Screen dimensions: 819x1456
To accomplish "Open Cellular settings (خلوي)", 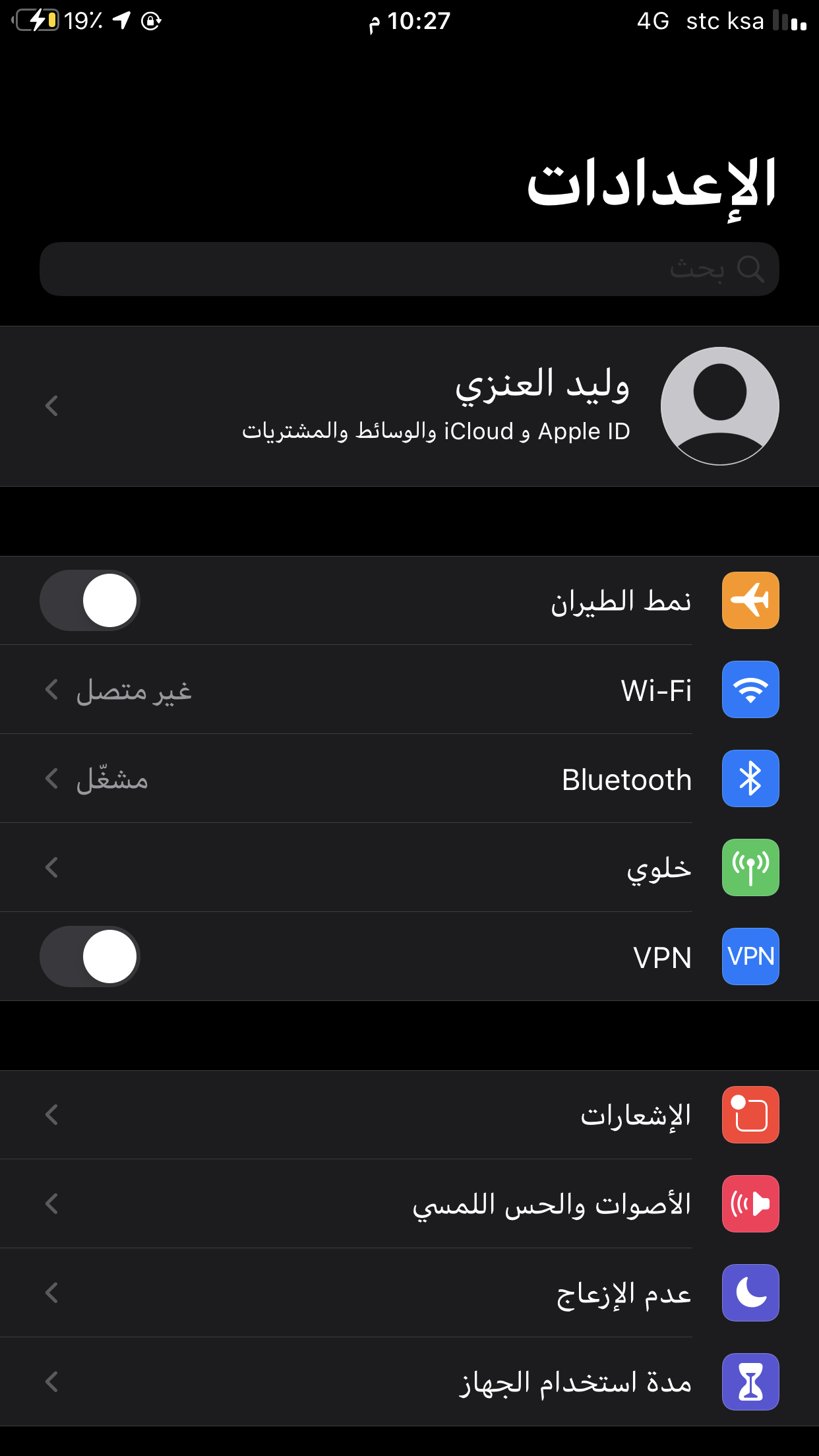I will (x=409, y=868).
